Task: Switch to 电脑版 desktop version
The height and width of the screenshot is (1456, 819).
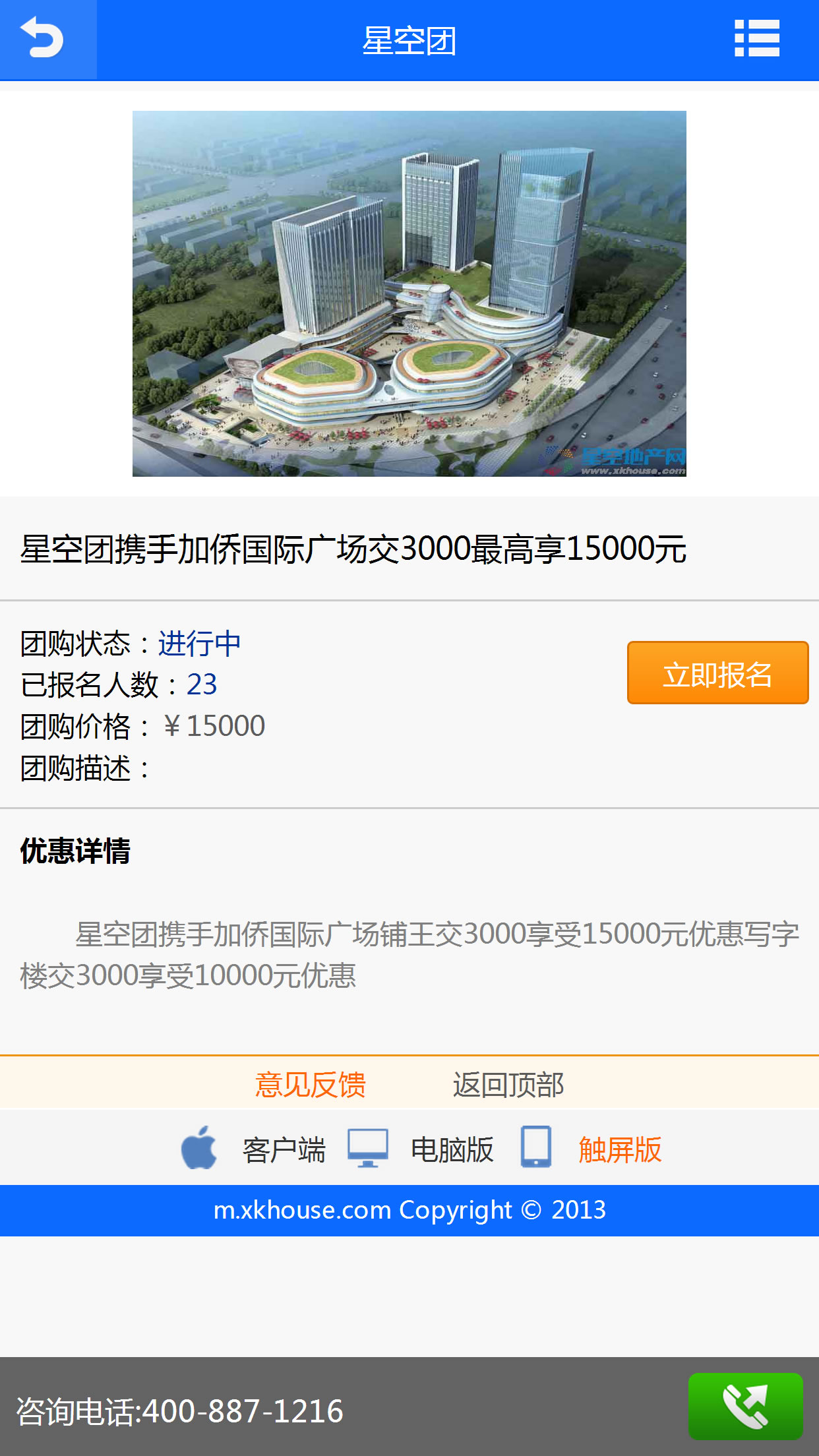Action: (x=452, y=1149)
